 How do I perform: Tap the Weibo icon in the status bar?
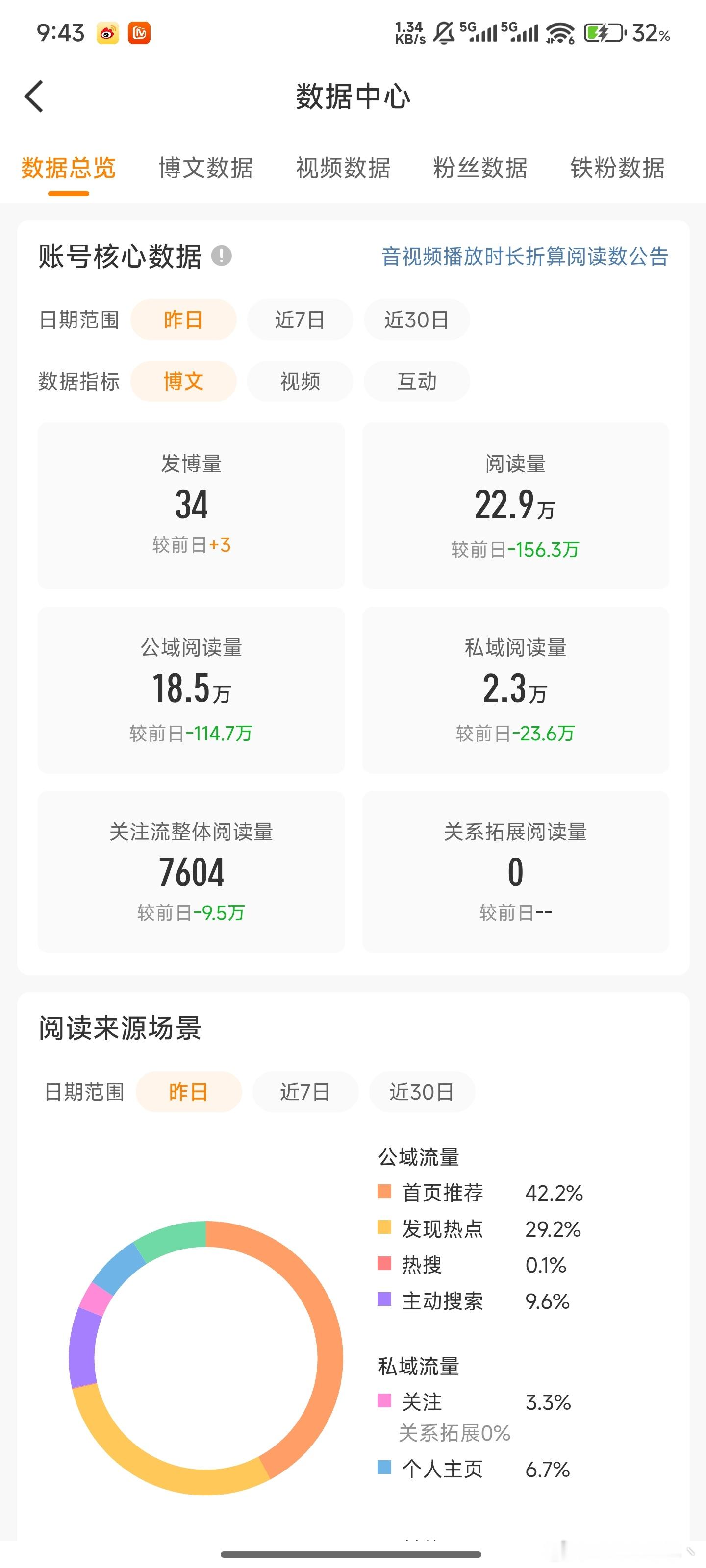tap(107, 33)
